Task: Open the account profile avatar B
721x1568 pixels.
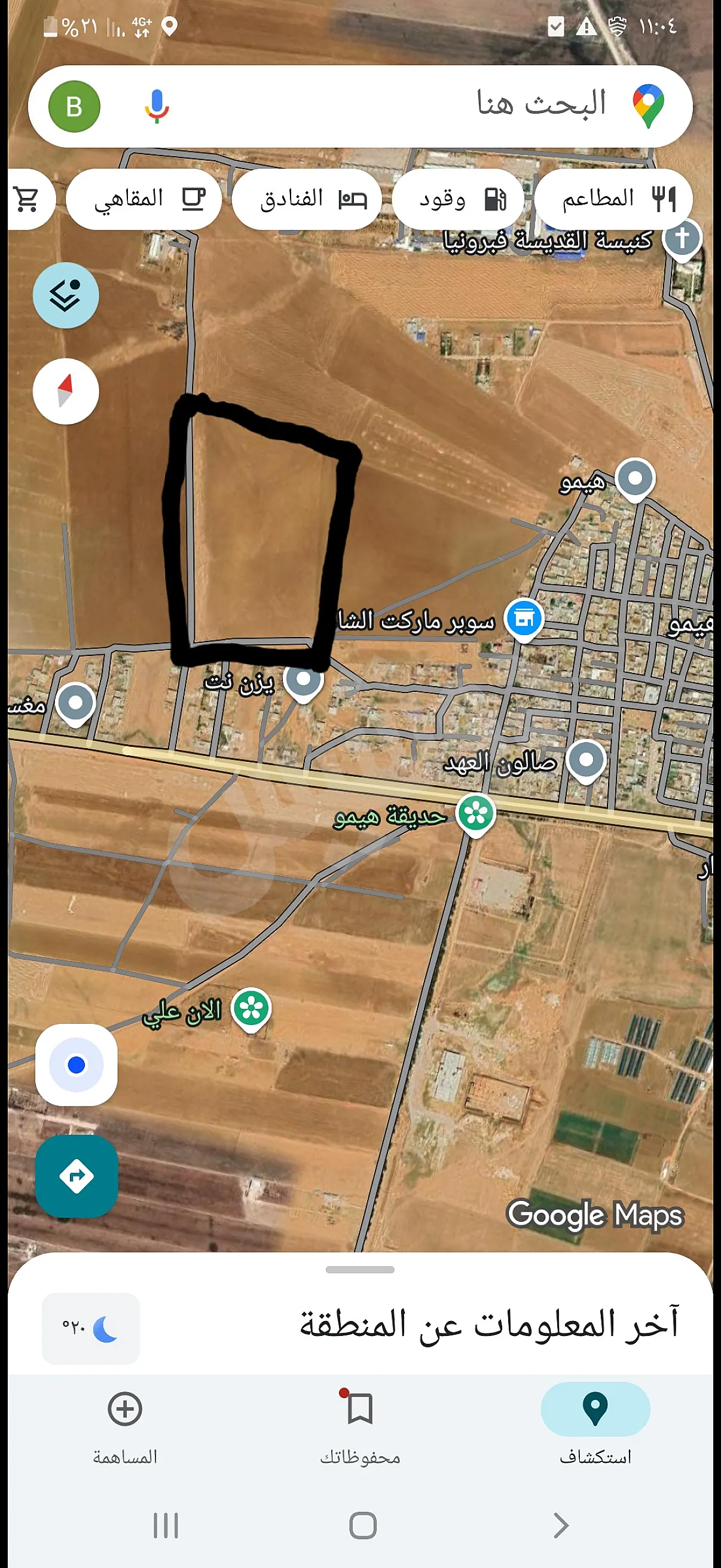Action: [x=74, y=106]
